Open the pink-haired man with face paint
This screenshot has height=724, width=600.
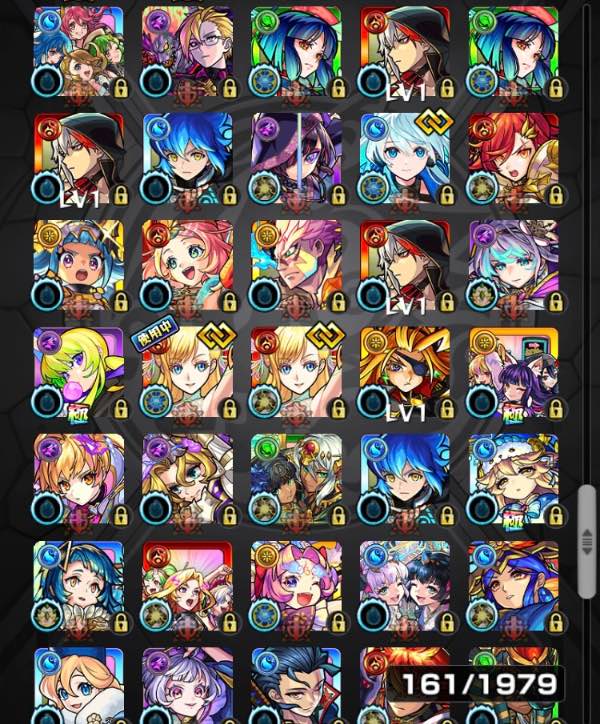[x=297, y=265]
